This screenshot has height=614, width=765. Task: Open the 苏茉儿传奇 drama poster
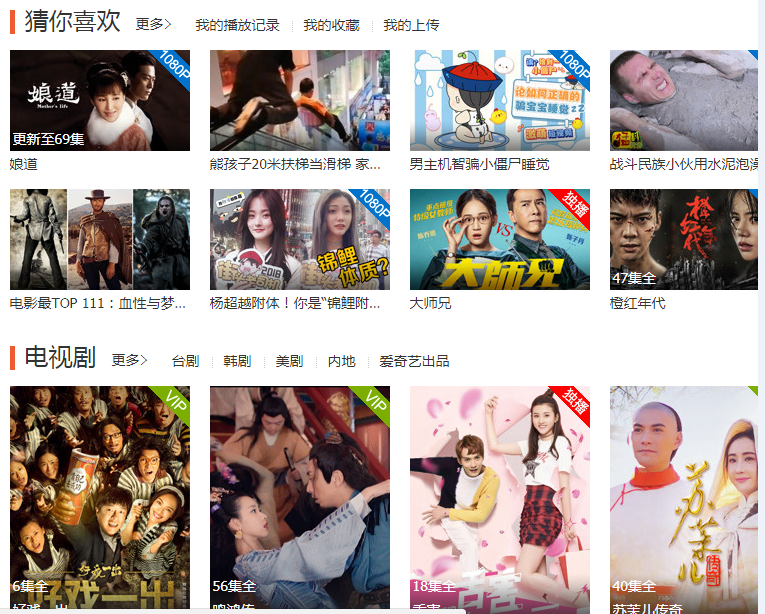[x=684, y=495]
